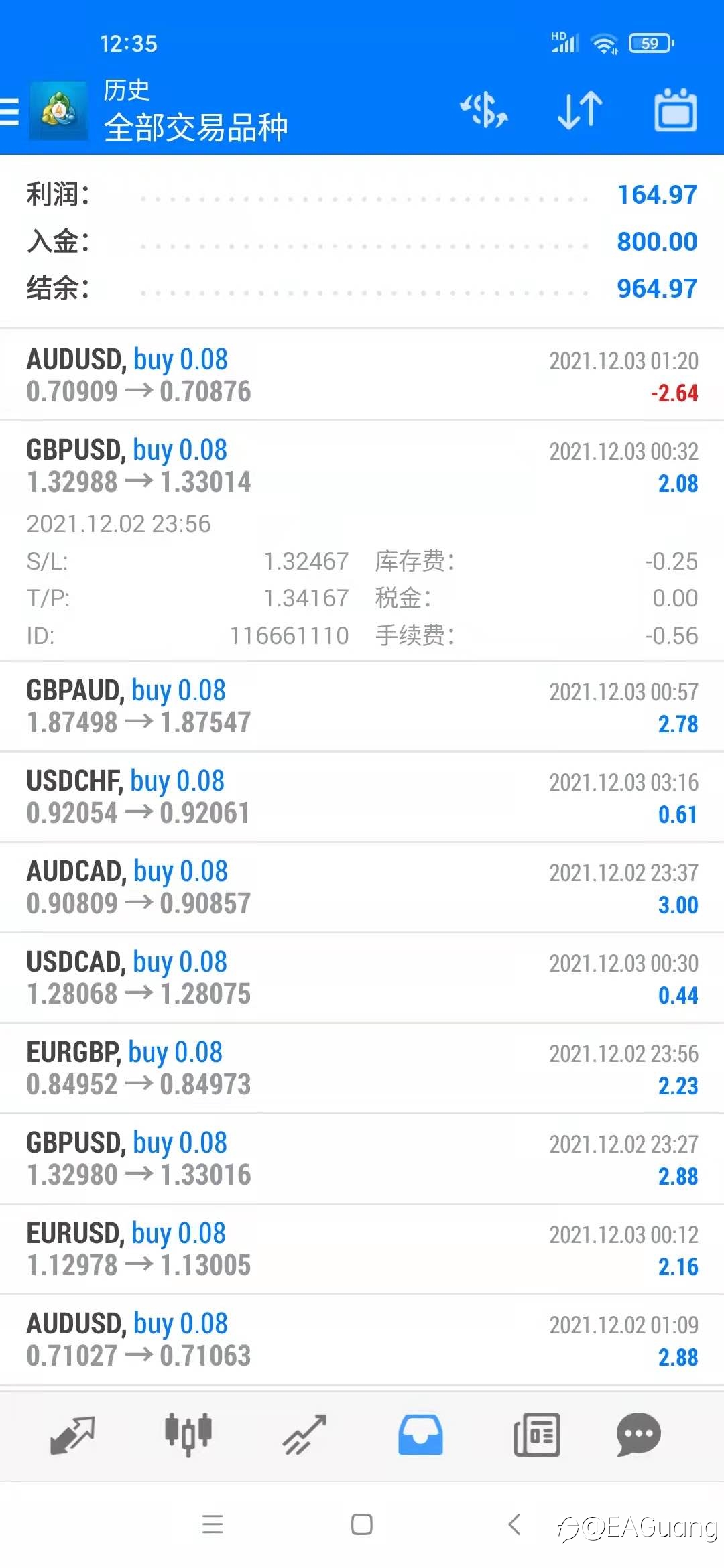Switch to the news tab
The height and width of the screenshot is (1568, 724).
(x=536, y=1435)
